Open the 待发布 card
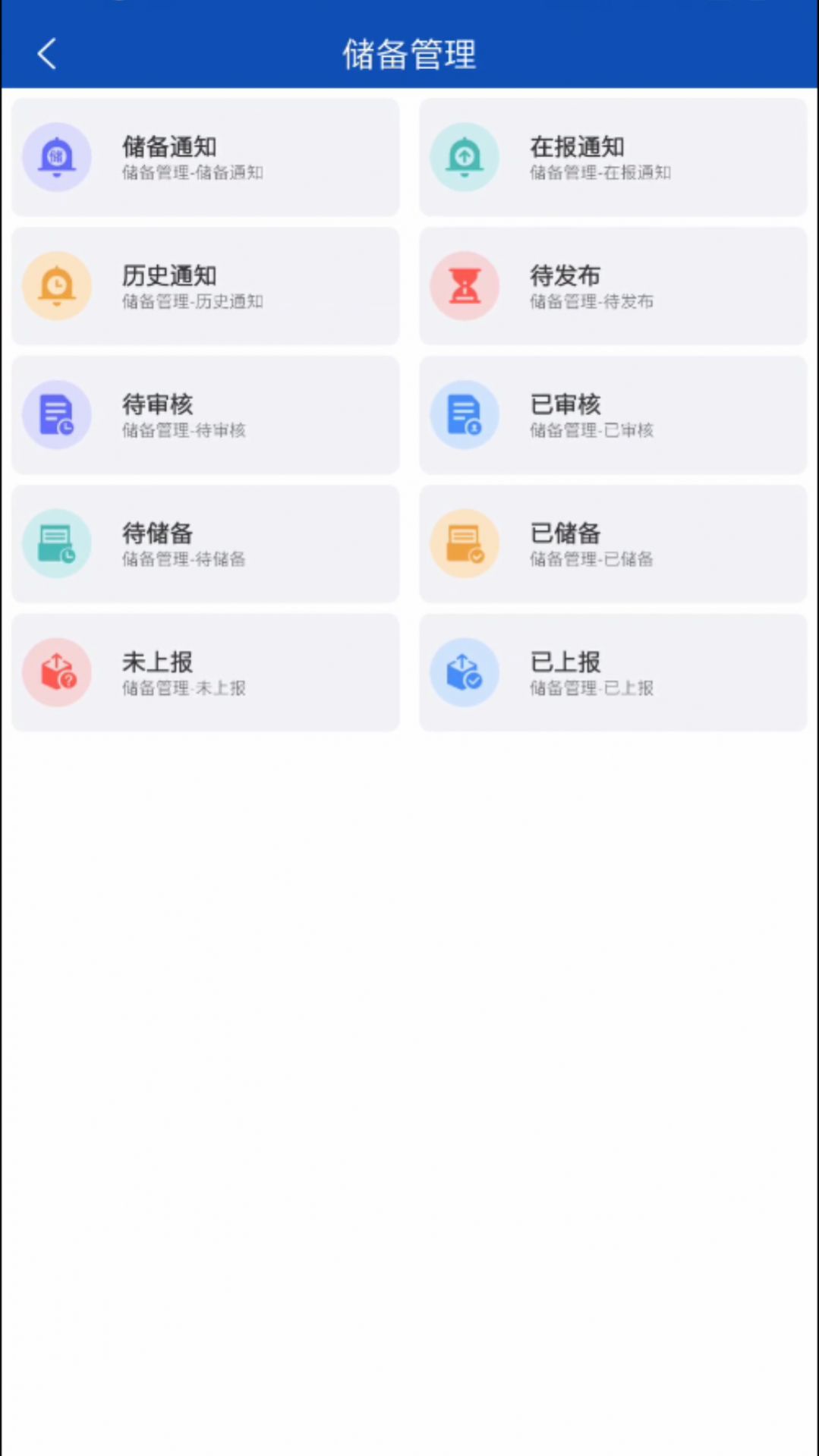The height and width of the screenshot is (1456, 819). coord(613,286)
